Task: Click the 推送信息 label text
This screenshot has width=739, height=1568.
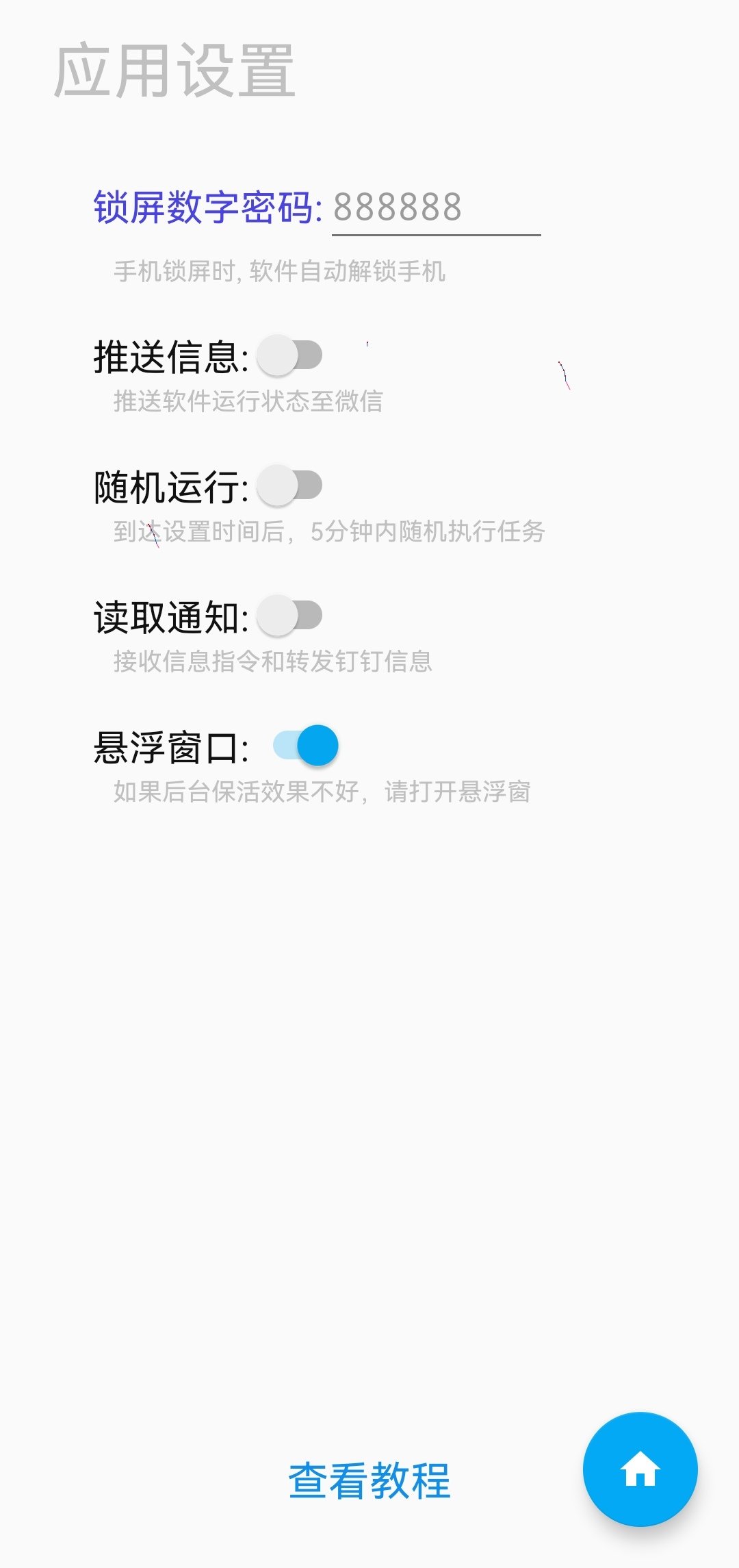Action: tap(169, 355)
